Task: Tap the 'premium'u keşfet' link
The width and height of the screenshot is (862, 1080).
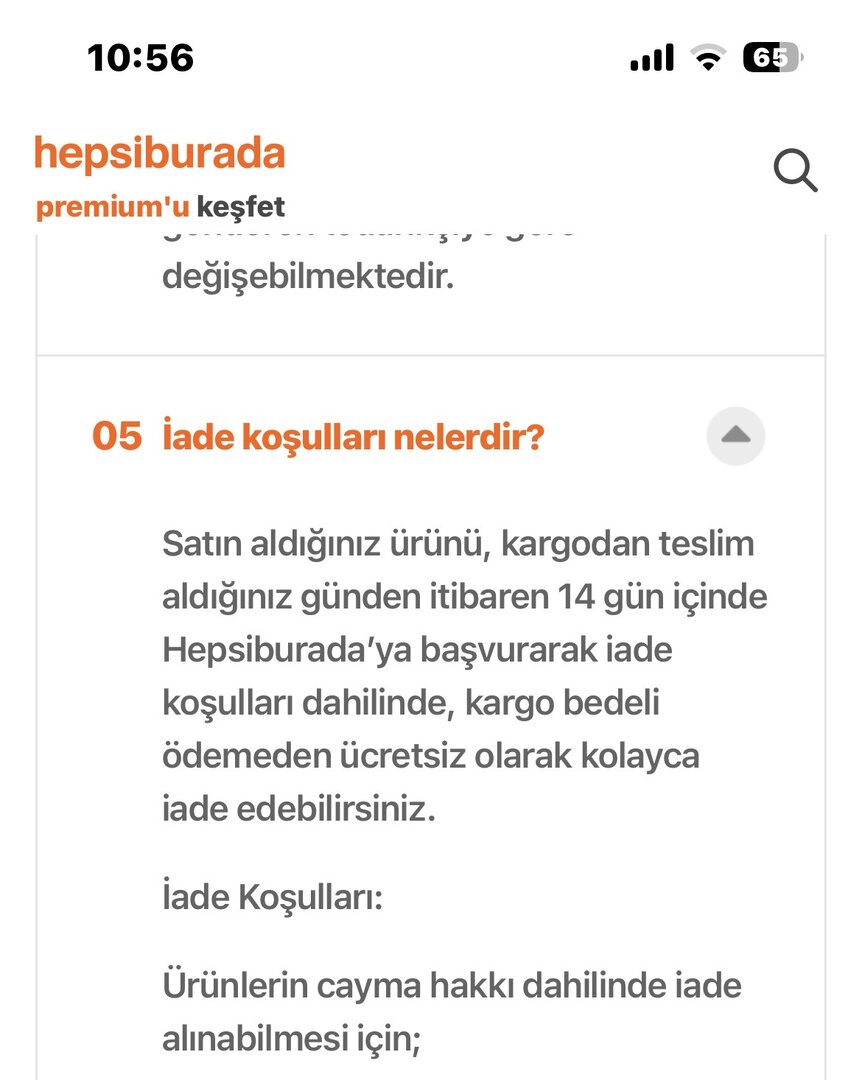Action: click(x=161, y=207)
